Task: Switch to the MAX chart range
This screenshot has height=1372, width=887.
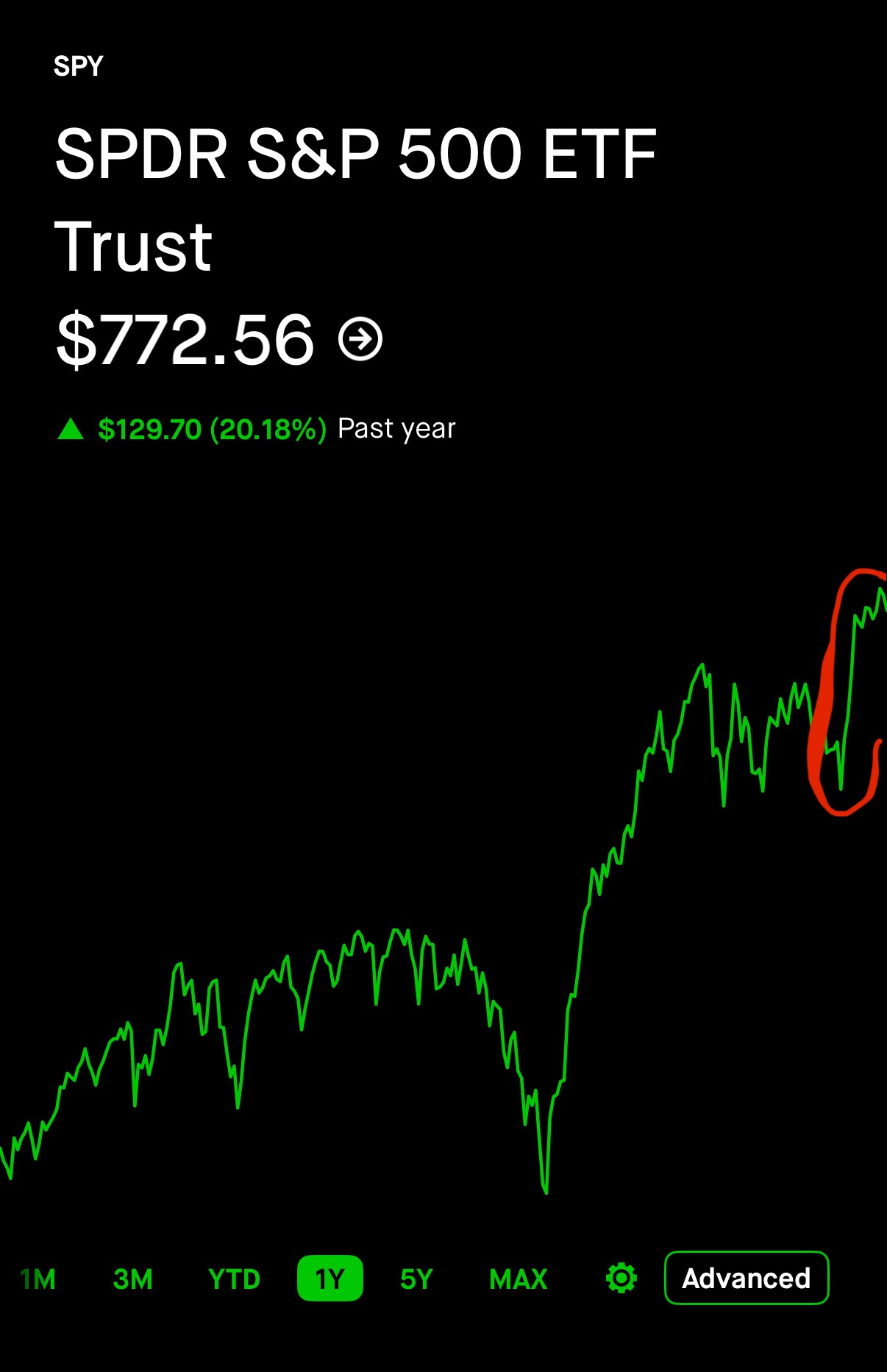Action: [x=519, y=1279]
